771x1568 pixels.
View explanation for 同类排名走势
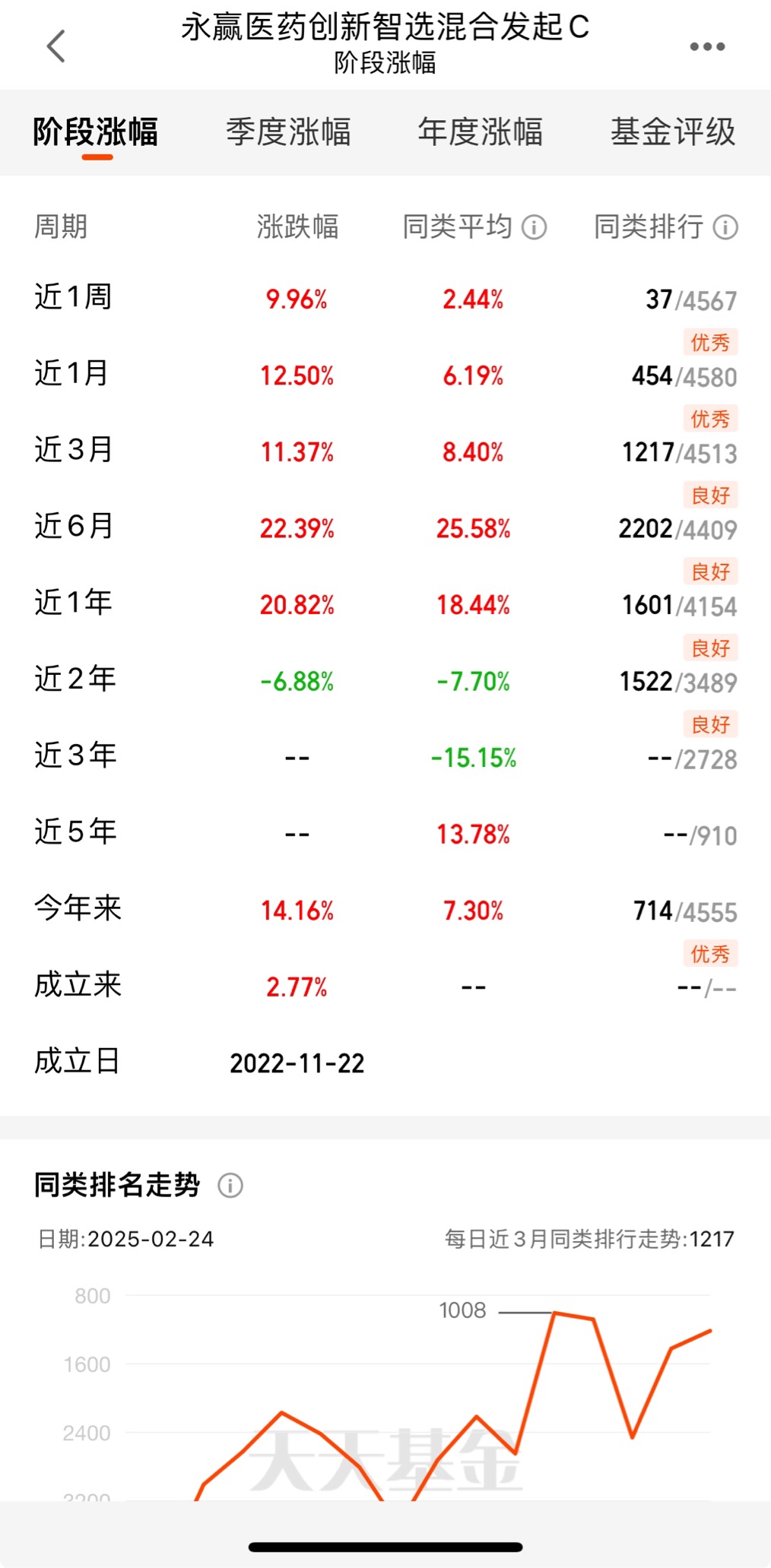click(x=230, y=1185)
